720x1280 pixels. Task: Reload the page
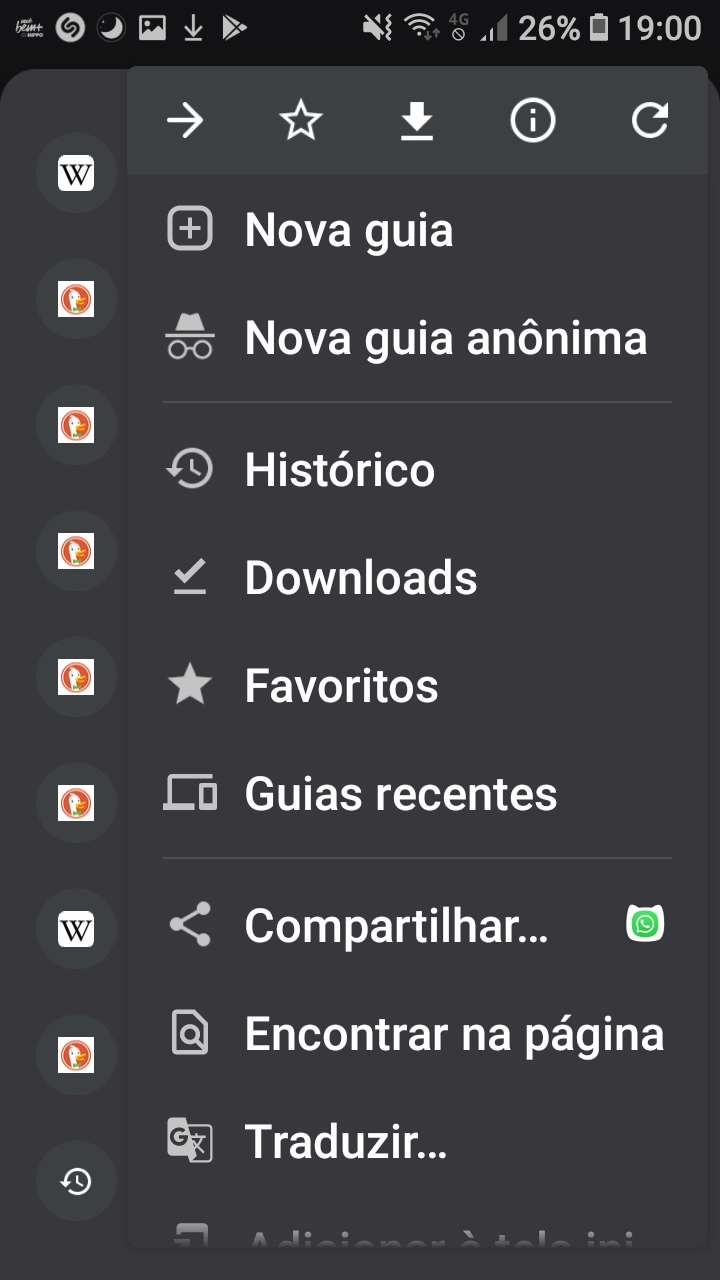(x=649, y=121)
